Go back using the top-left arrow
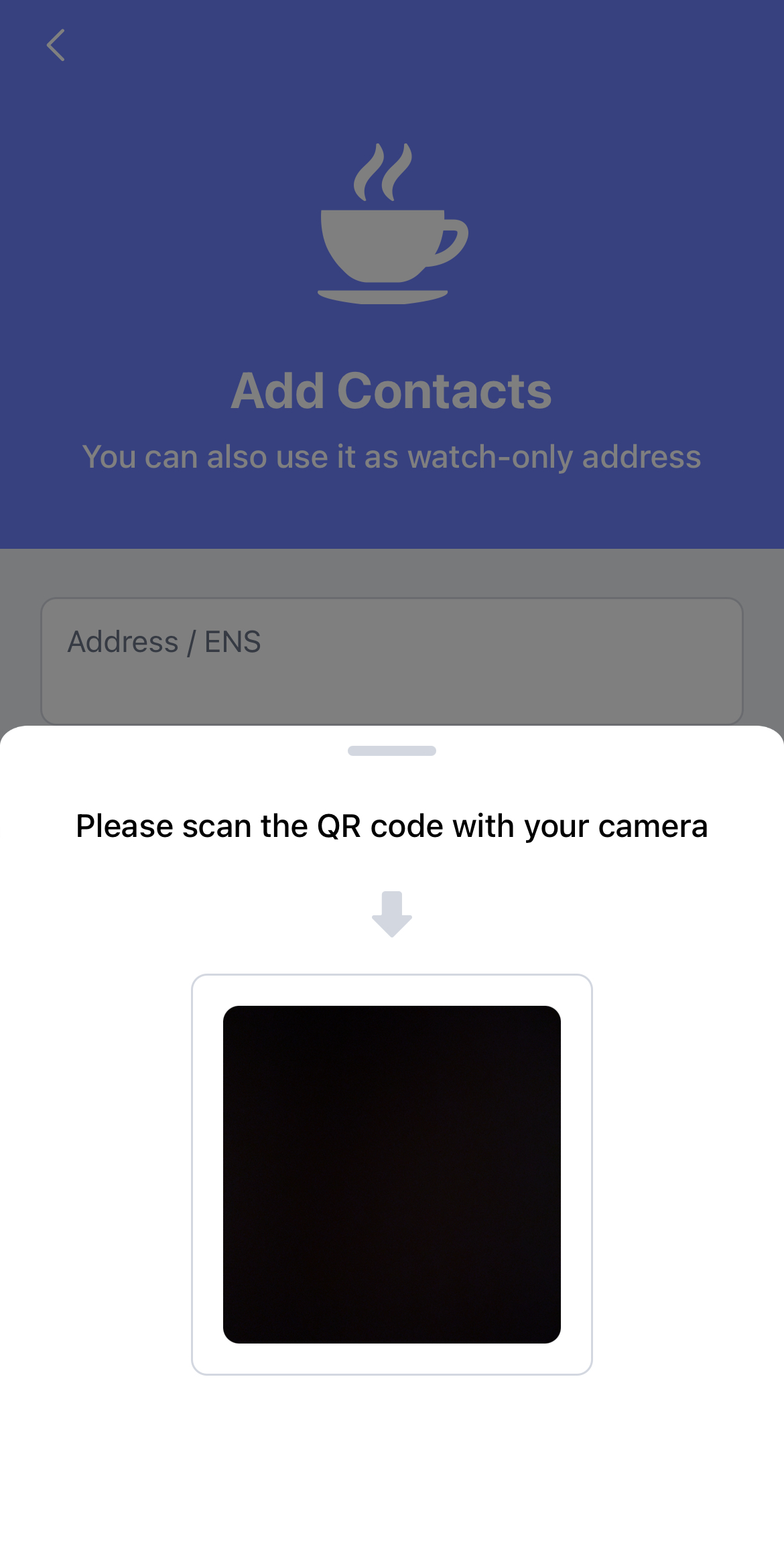784x1568 pixels. click(x=56, y=45)
